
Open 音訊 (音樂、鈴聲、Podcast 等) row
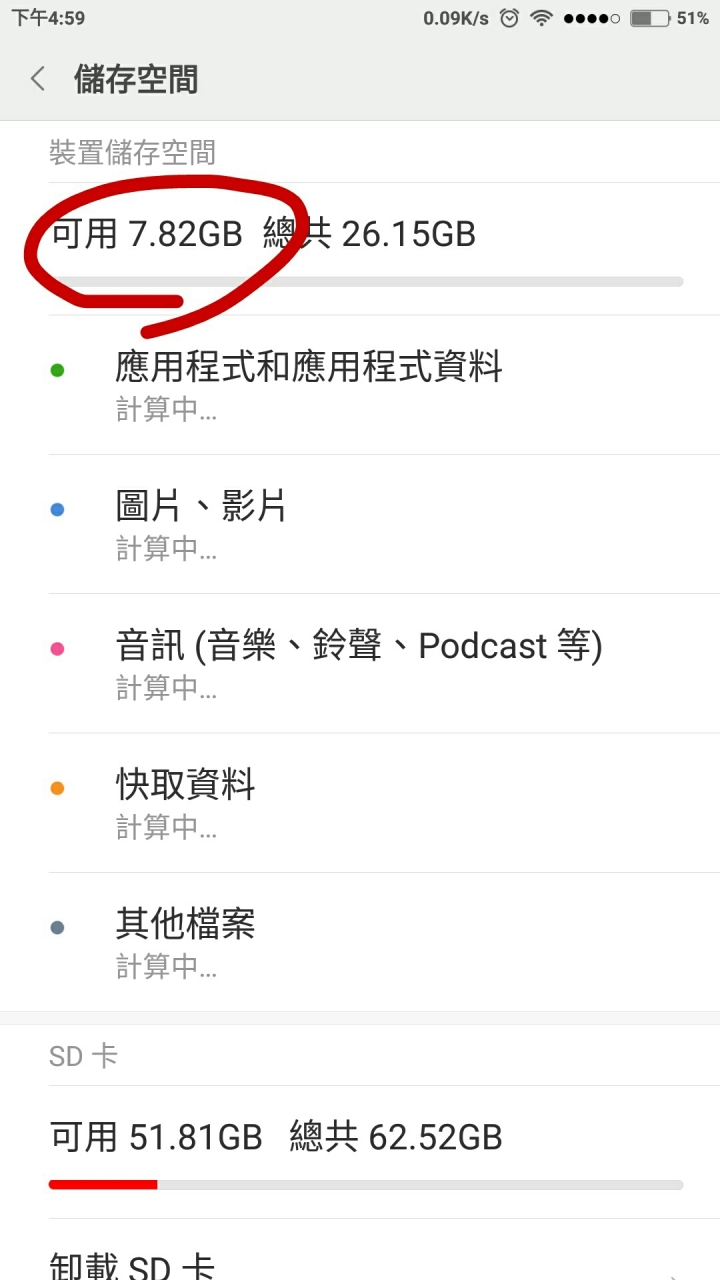(x=360, y=663)
